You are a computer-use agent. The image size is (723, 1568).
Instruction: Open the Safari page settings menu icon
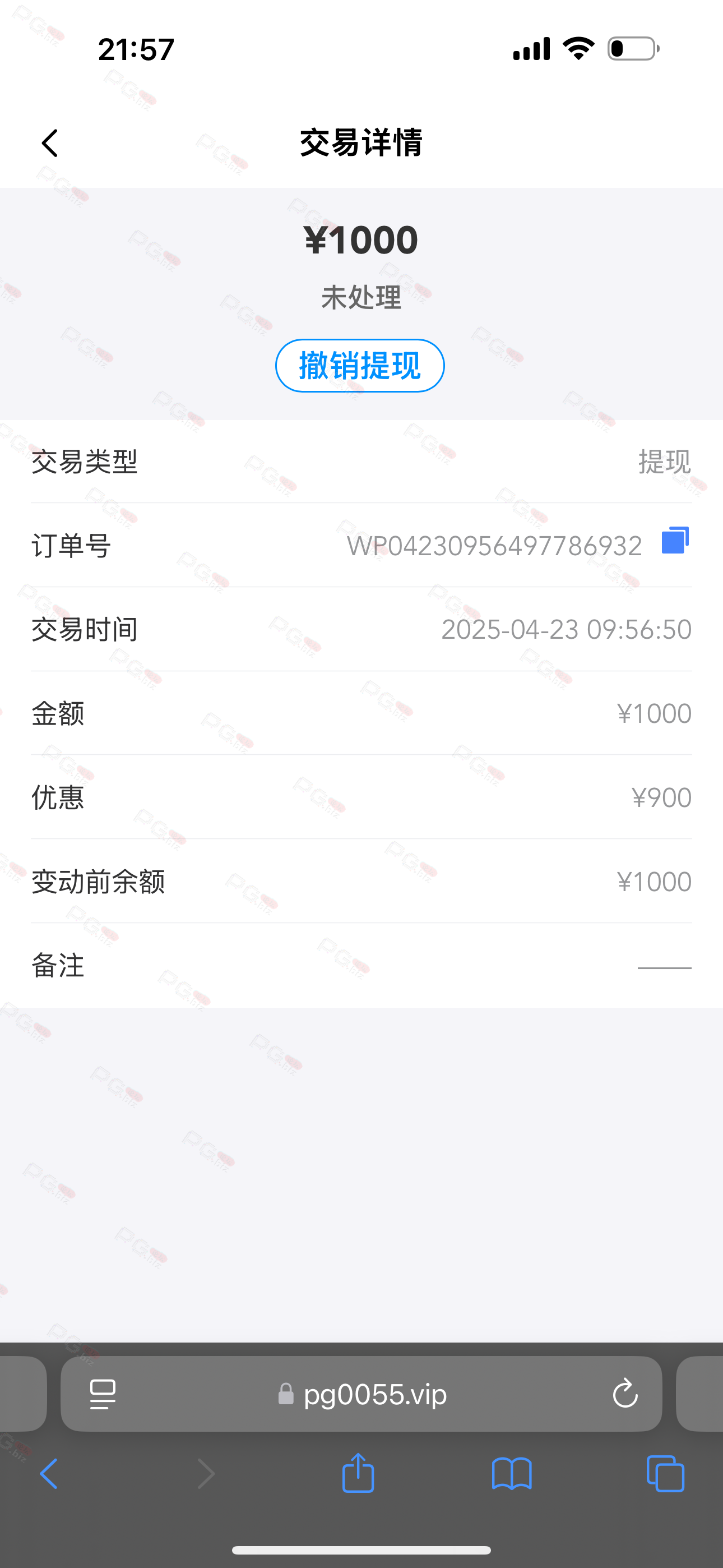pyautogui.click(x=103, y=1393)
